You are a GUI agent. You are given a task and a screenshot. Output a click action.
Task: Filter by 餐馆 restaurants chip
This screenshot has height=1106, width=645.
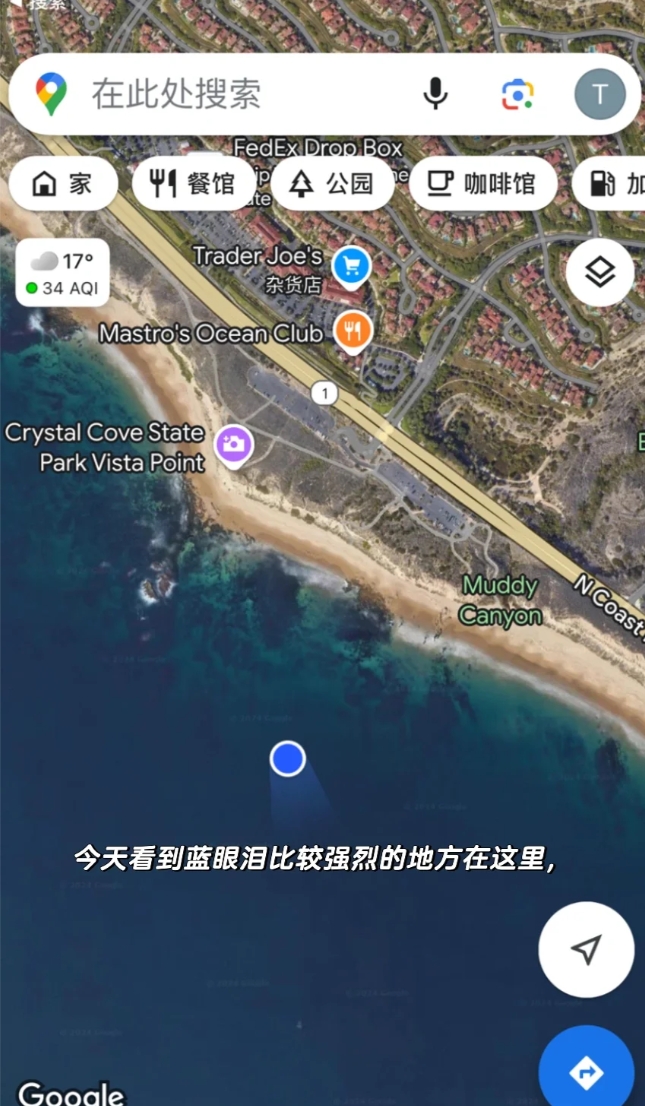click(193, 184)
